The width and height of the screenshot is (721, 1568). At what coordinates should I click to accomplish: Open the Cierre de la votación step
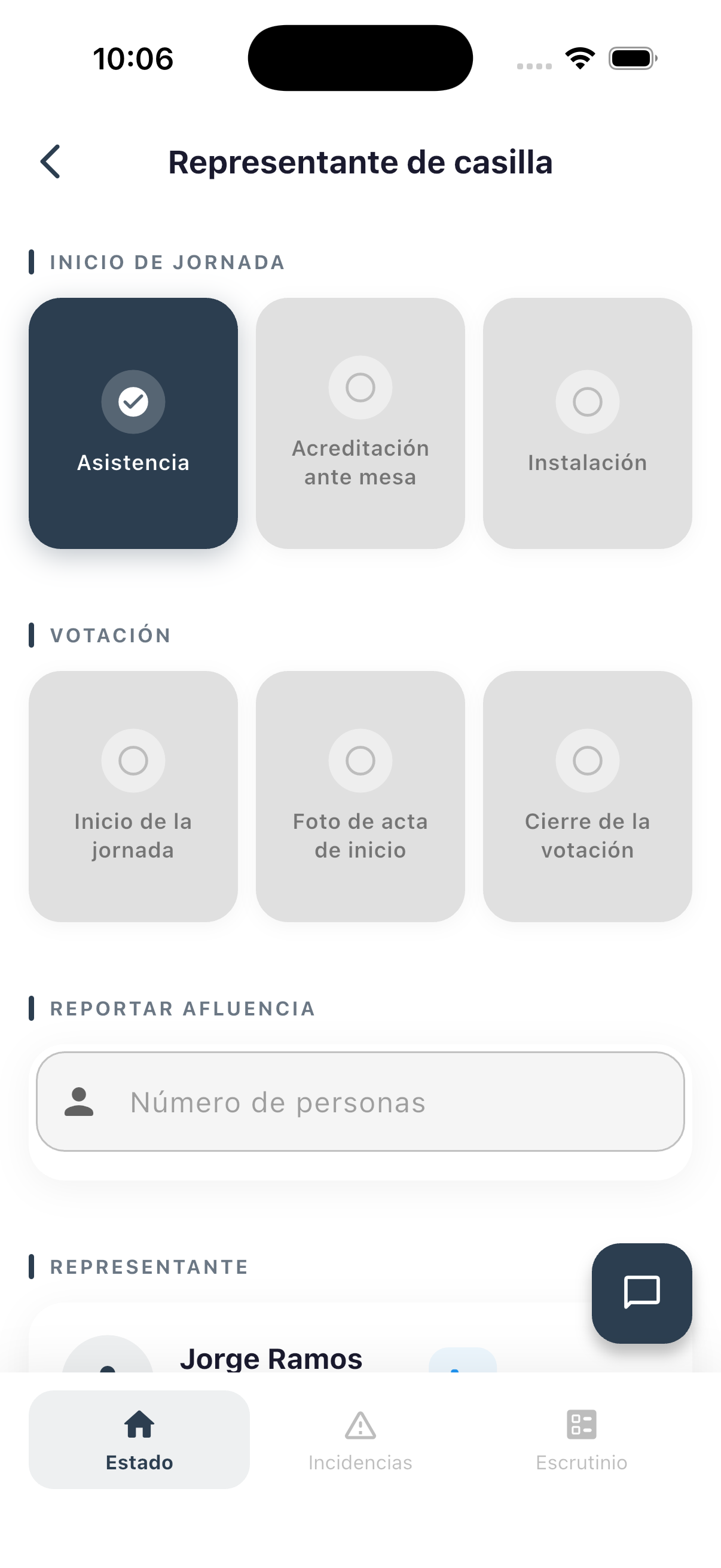point(586,795)
